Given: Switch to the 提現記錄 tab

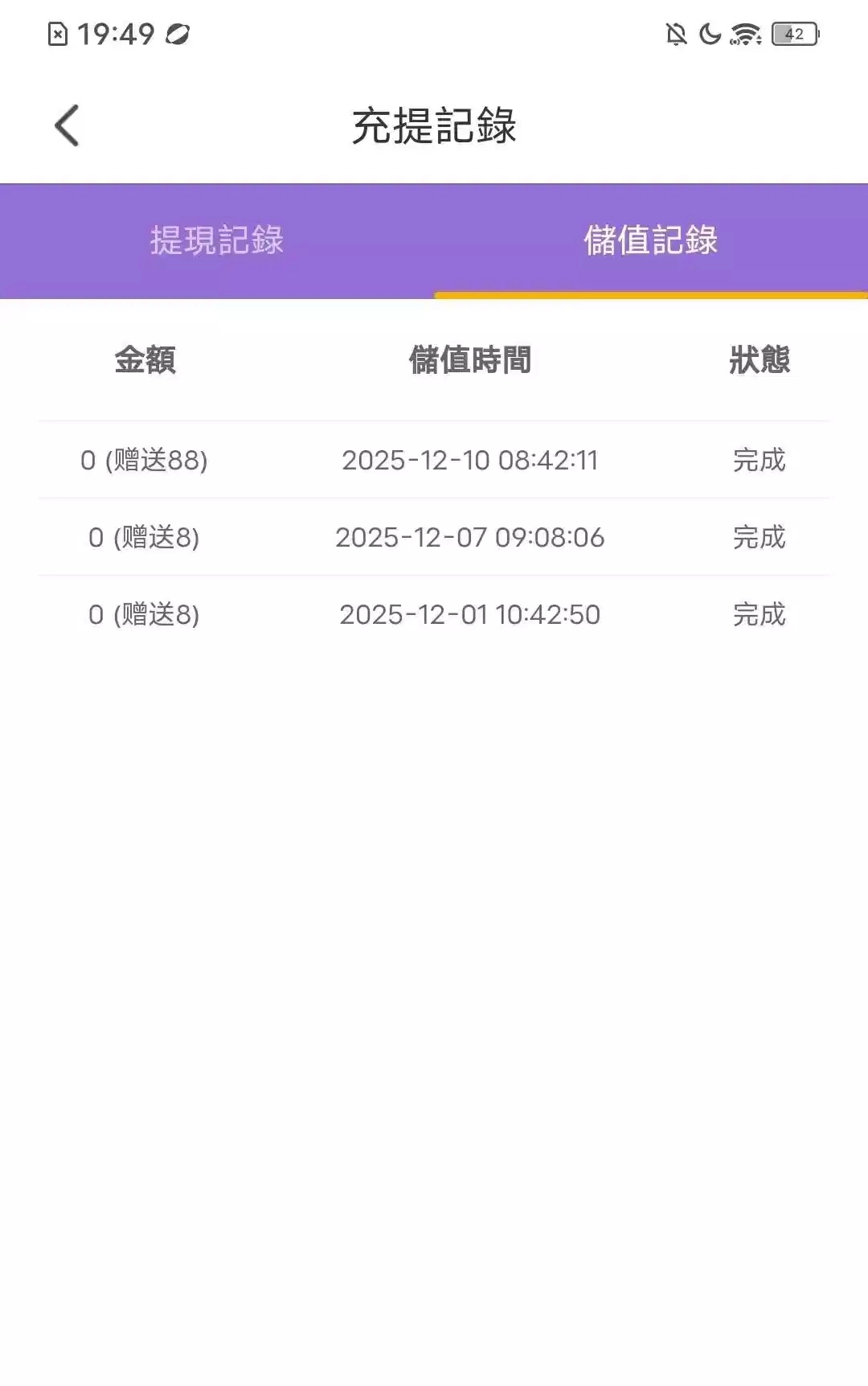Looking at the screenshot, I should (217, 240).
